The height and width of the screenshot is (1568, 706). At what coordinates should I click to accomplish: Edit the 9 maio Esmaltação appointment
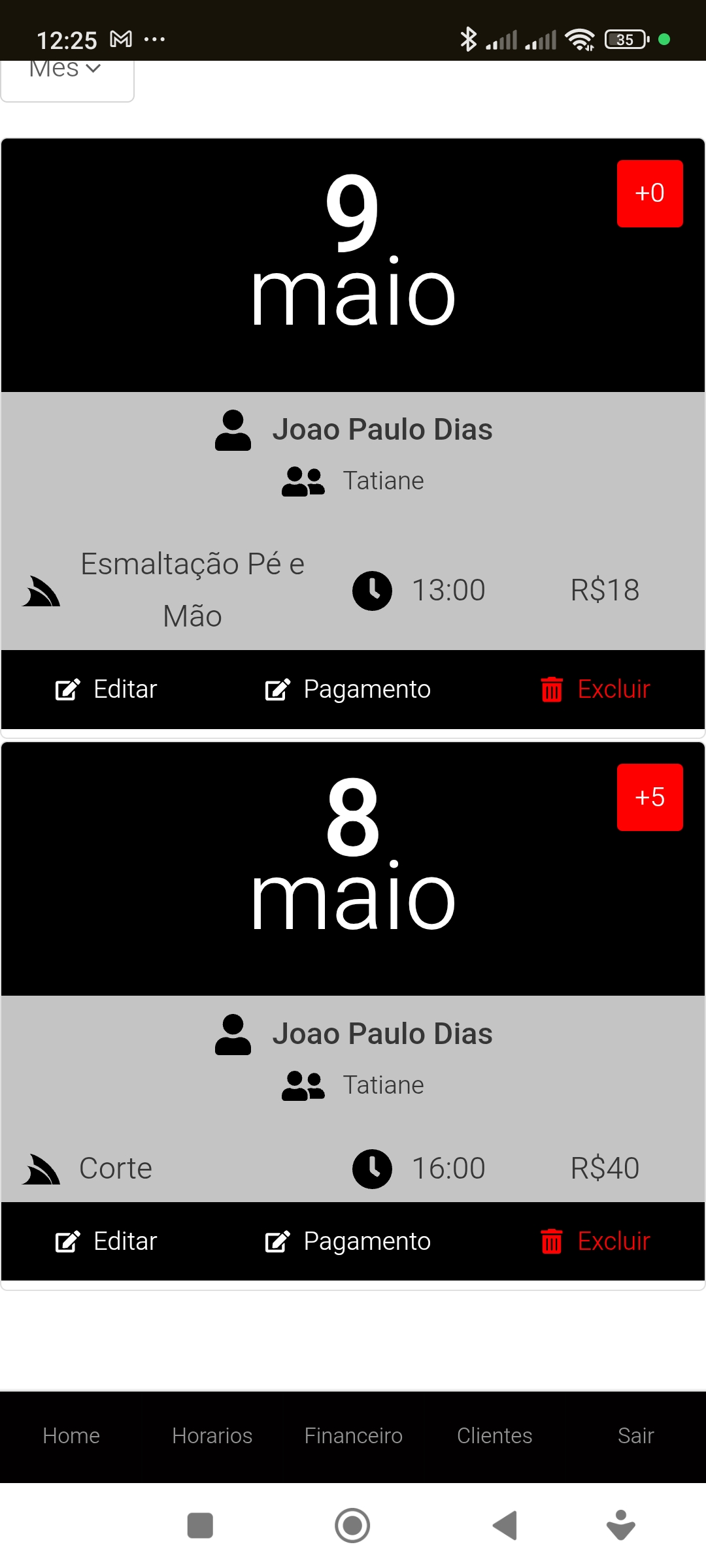[107, 689]
